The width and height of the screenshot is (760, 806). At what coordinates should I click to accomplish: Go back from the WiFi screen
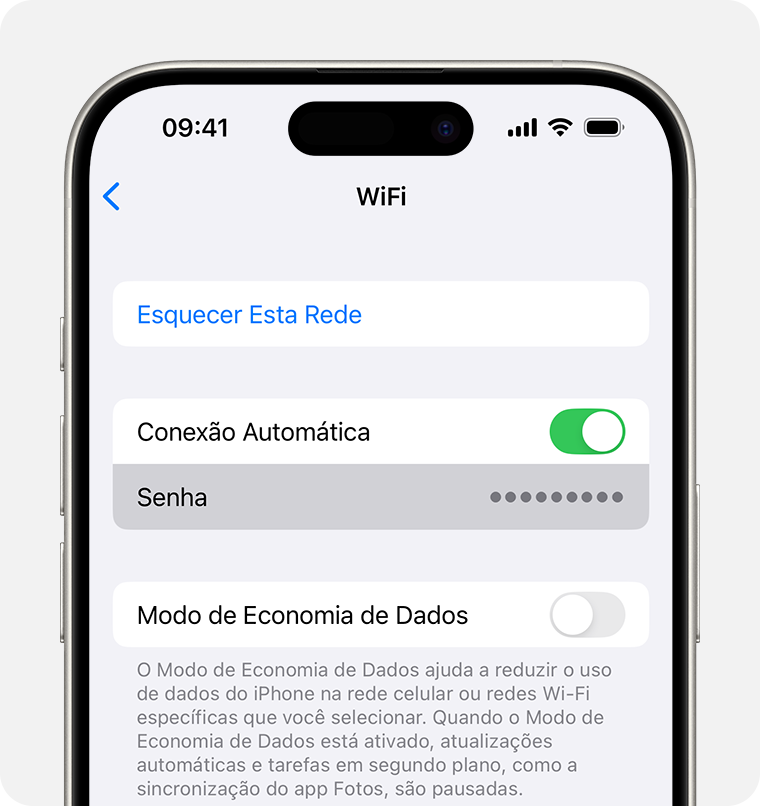(x=112, y=196)
